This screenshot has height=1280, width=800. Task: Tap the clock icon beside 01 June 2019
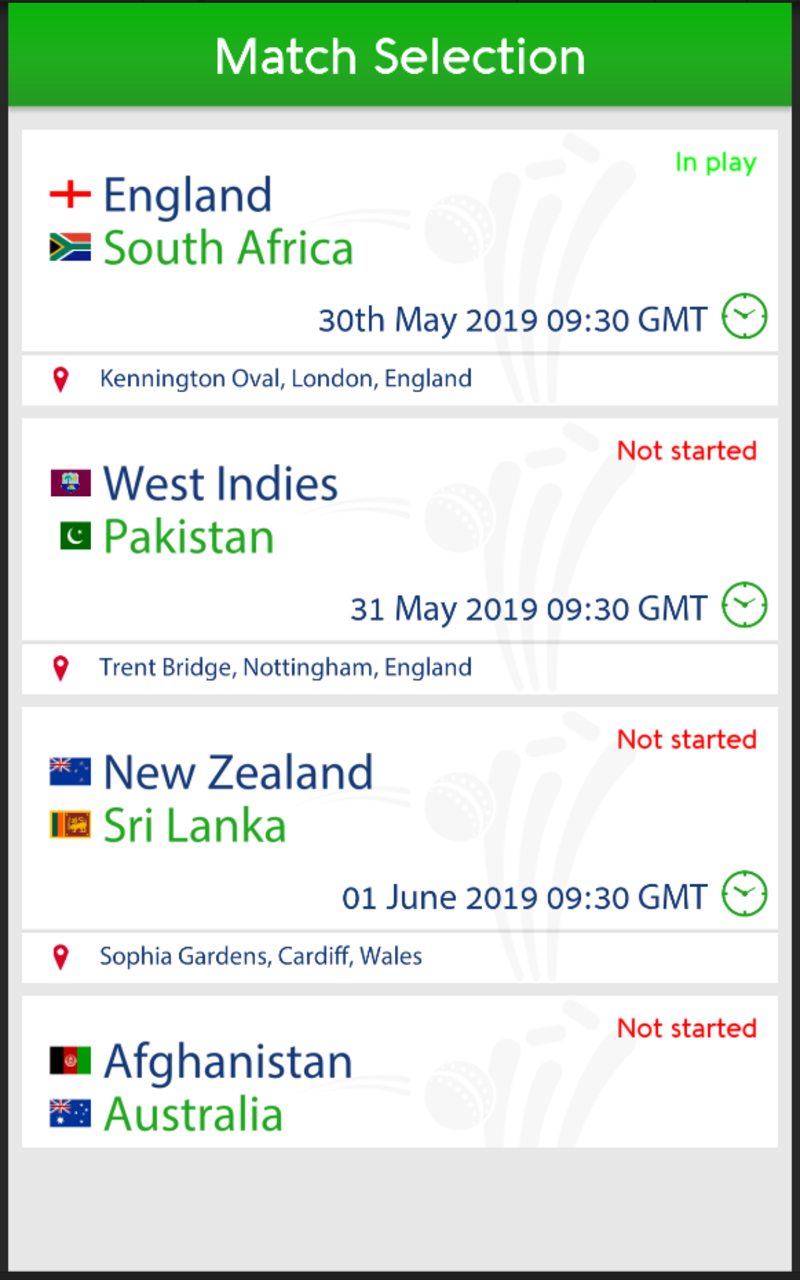(745, 894)
